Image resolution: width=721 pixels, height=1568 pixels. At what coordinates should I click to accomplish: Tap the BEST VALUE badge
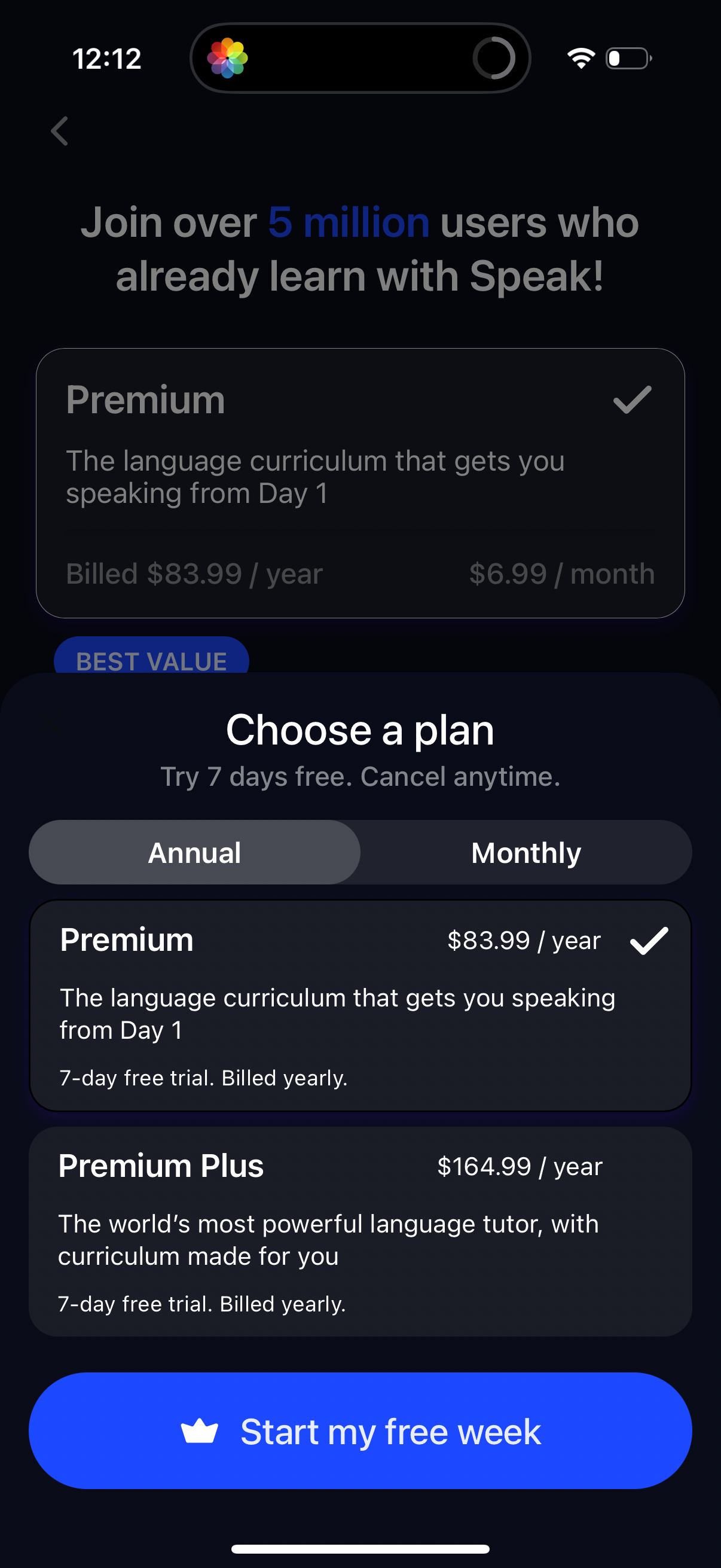pyautogui.click(x=151, y=661)
